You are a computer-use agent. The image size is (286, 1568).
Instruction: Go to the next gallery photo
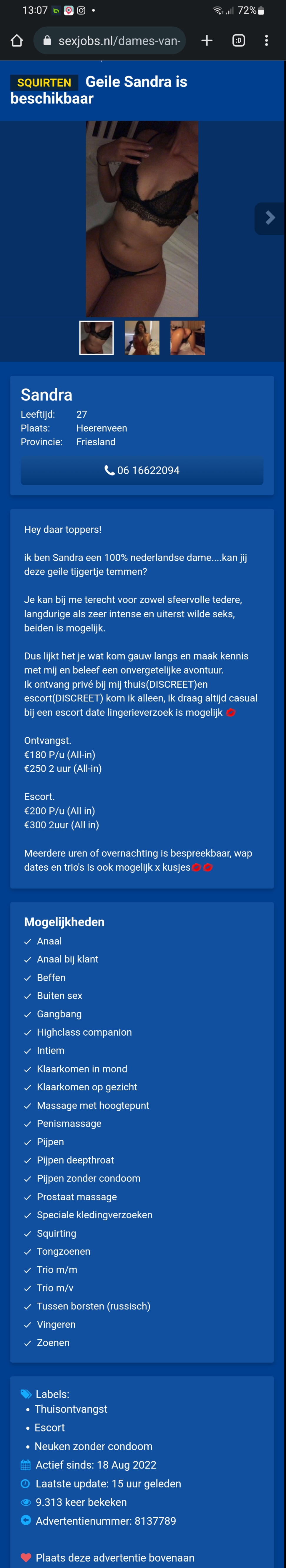tap(270, 218)
